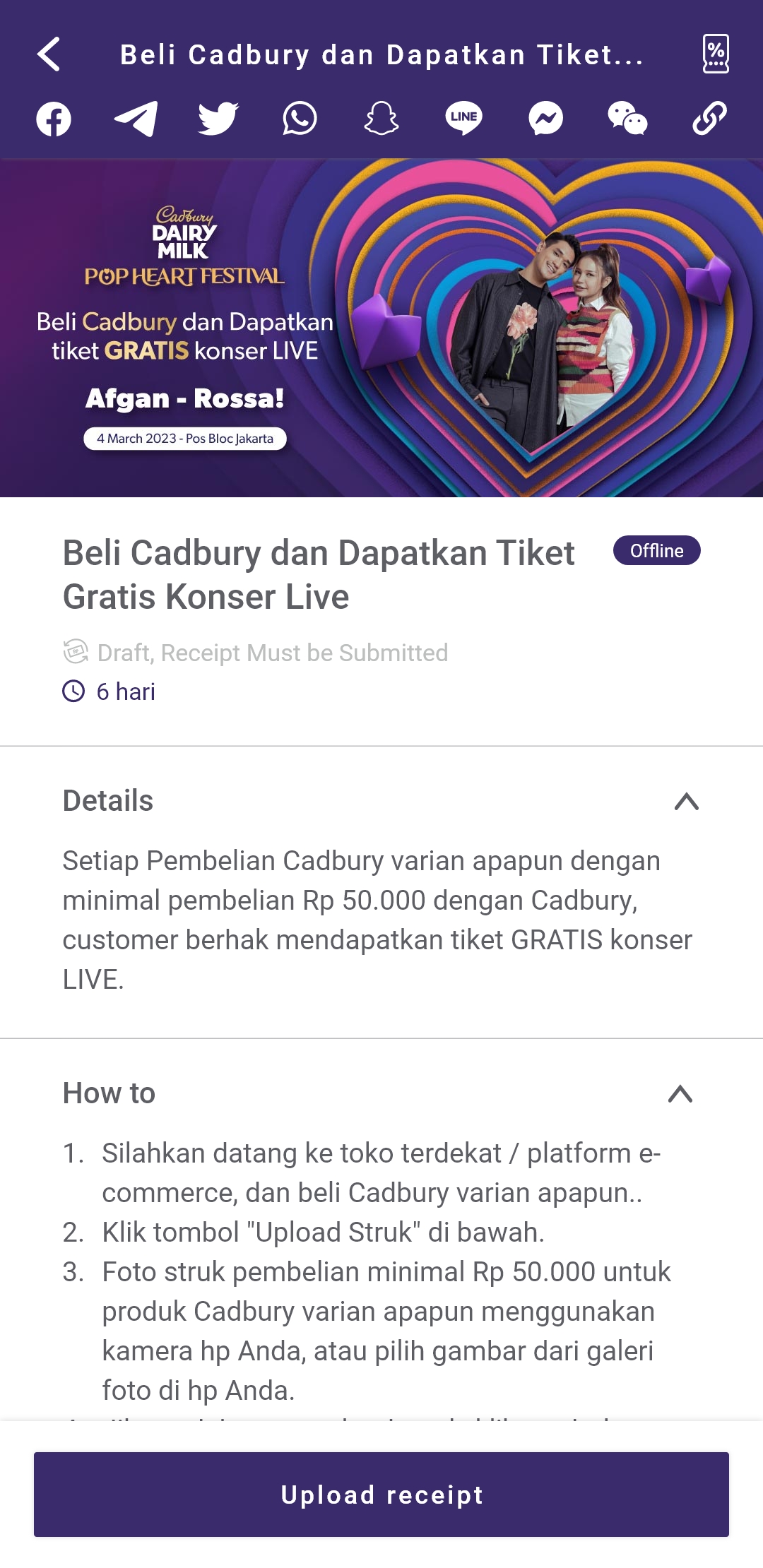Collapse the How to section
Viewport: 763px width, 1568px height.
[x=680, y=1094]
